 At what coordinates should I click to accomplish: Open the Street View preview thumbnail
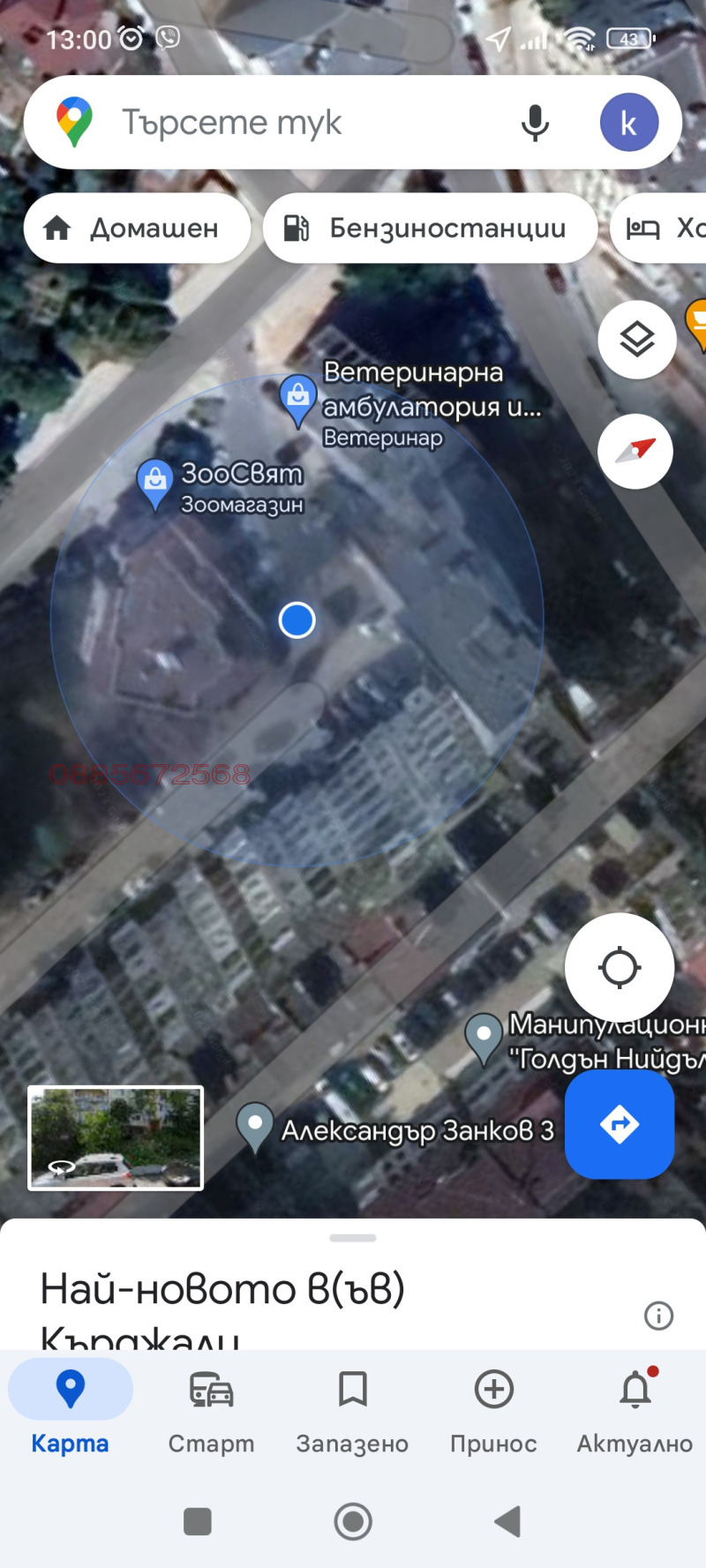(x=116, y=1138)
